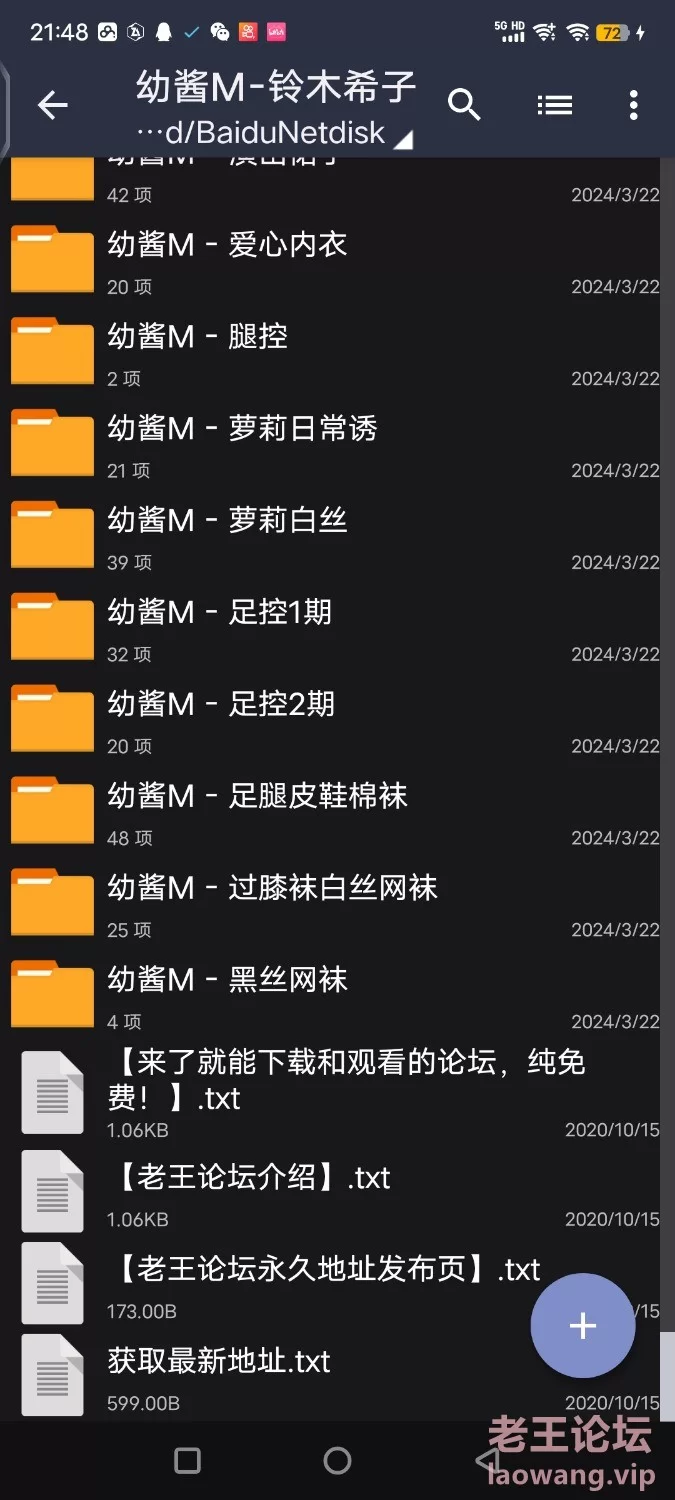This screenshot has height=1500, width=675.
Task: Tap the system home circle button
Action: point(338,1461)
